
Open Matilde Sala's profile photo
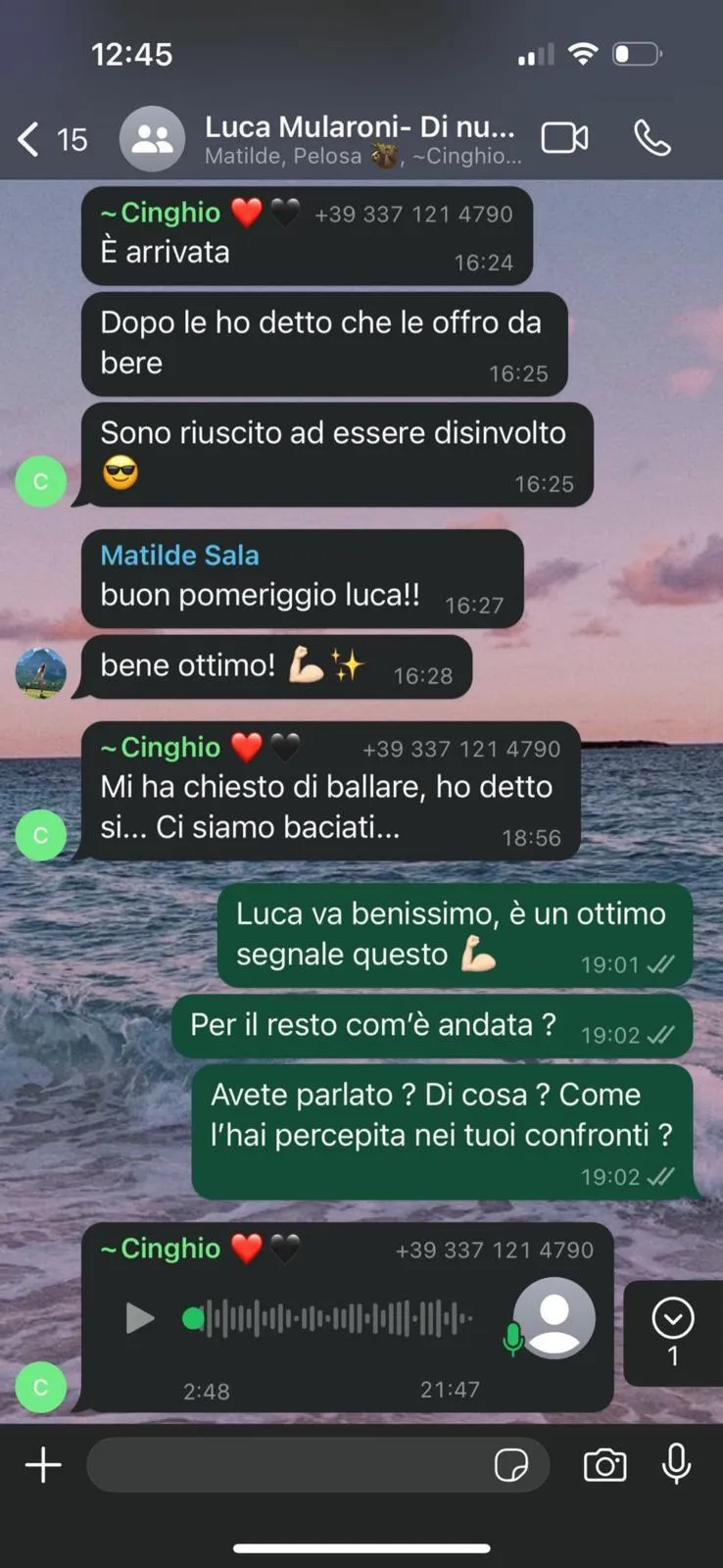[41, 672]
